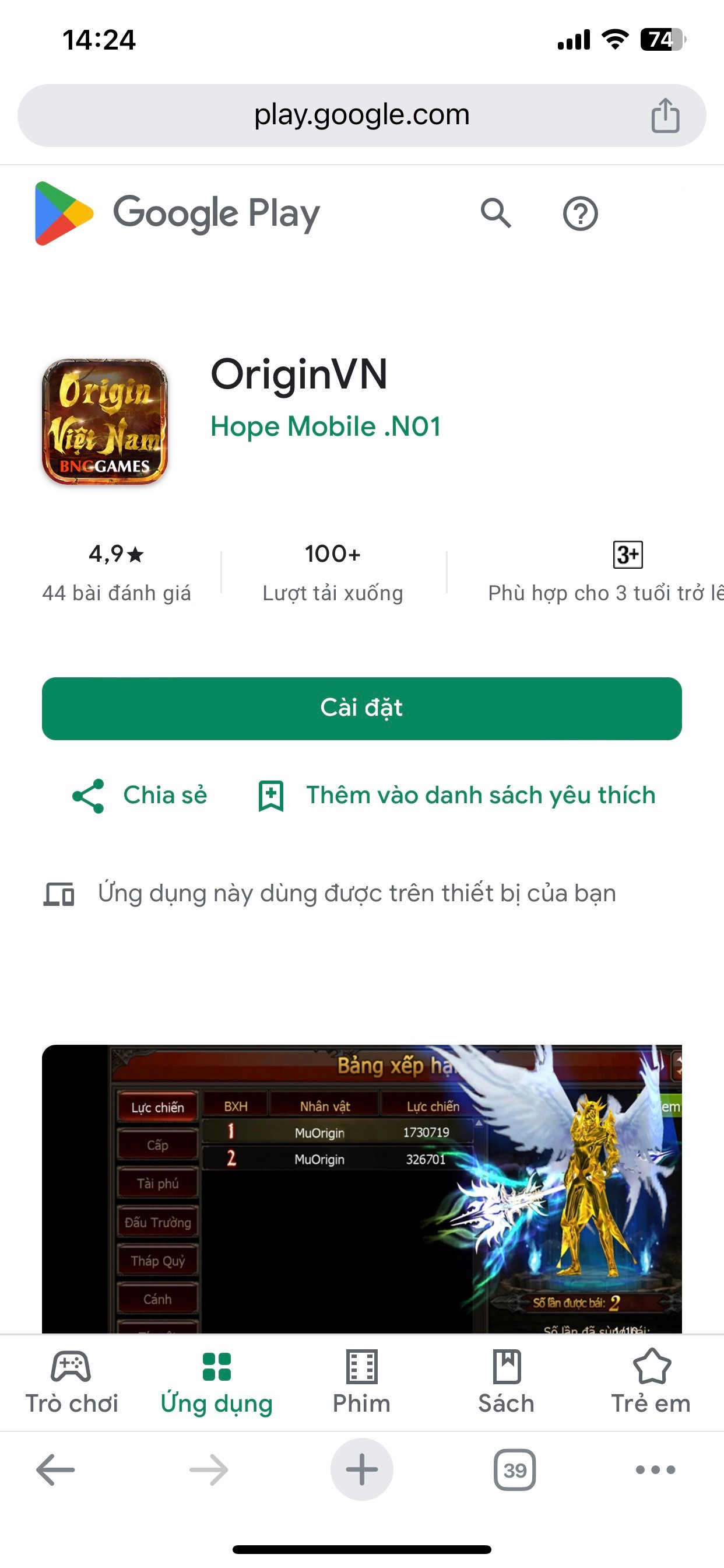Open the browser overflow menu

[655, 1470]
